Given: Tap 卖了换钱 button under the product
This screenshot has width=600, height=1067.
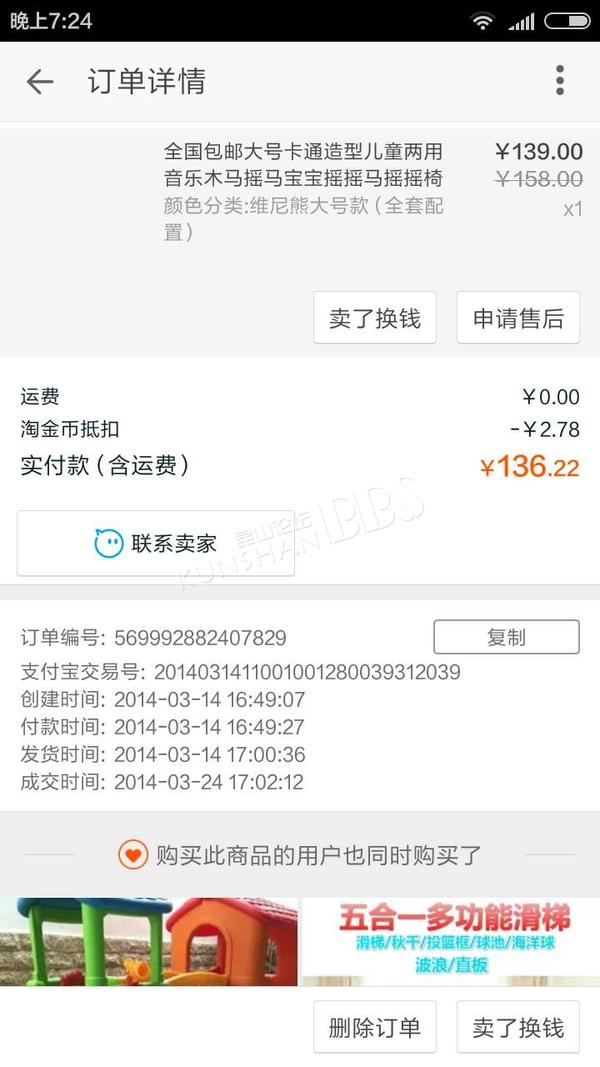Looking at the screenshot, I should point(375,318).
